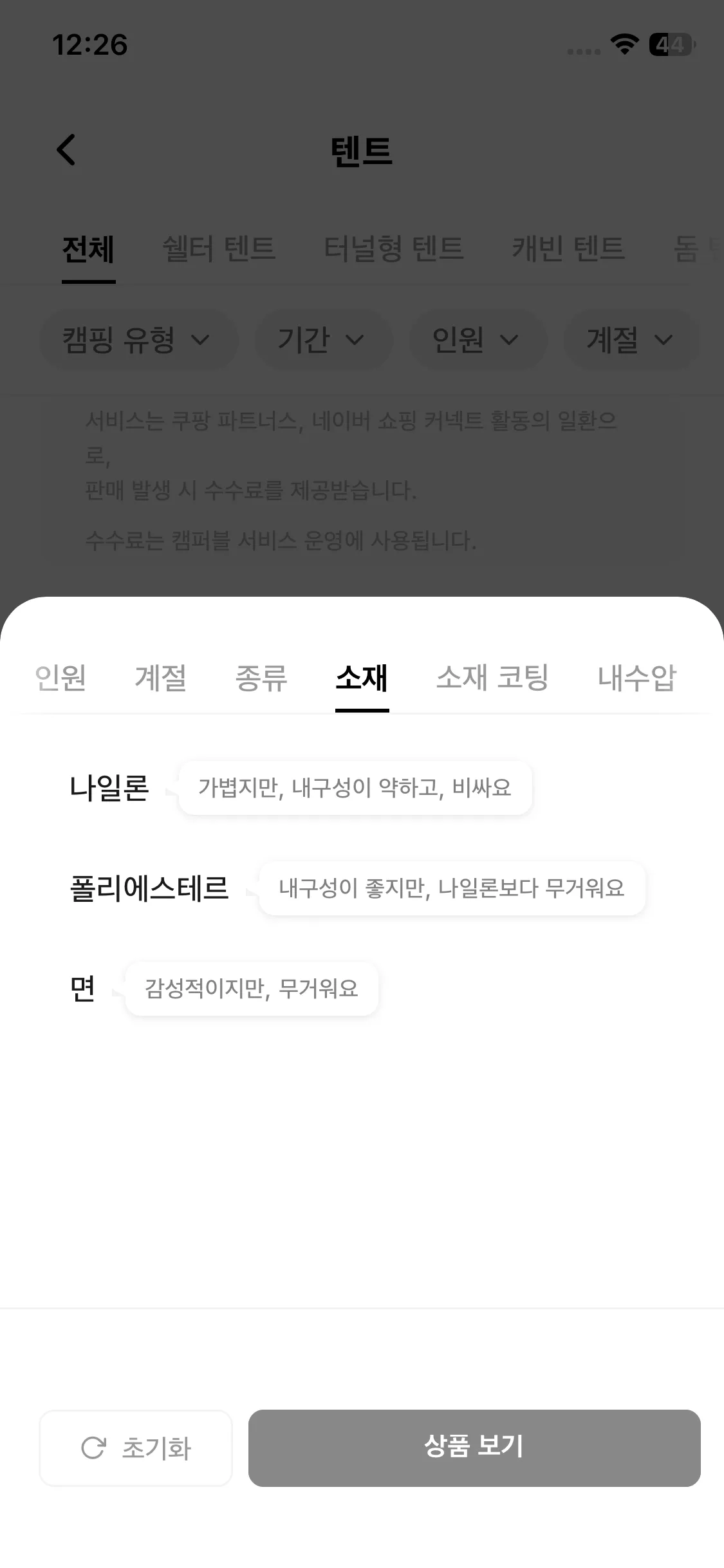Select 나일론 material option
724x1568 pixels.
coord(109,788)
